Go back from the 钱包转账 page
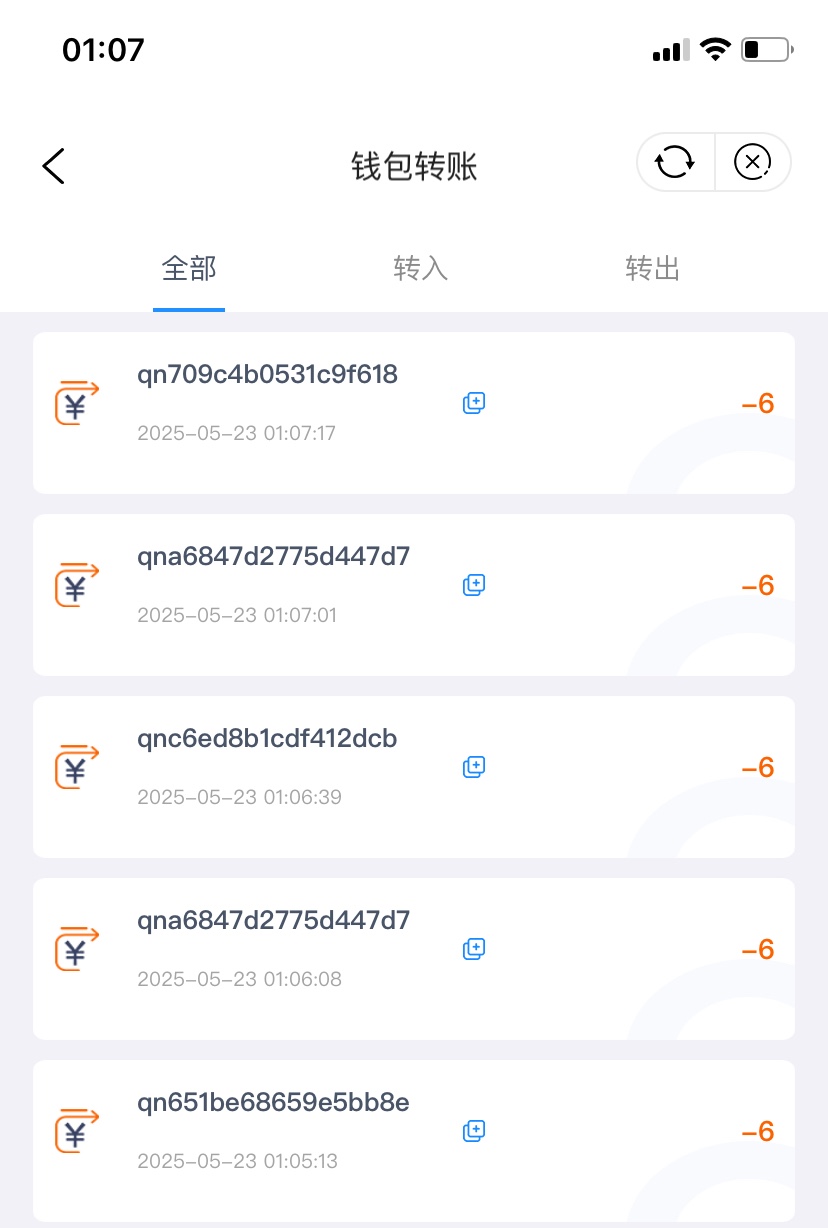Screen dimensions: 828x1228 [54, 166]
